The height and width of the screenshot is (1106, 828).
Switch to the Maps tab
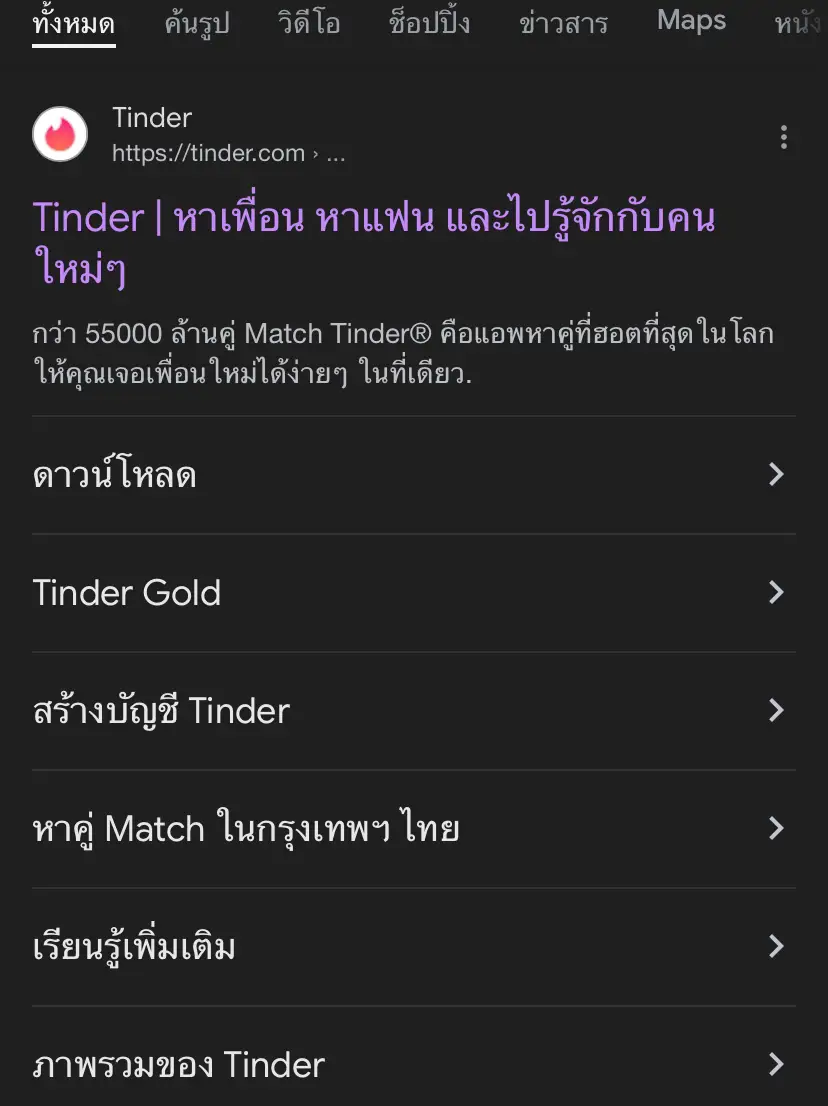click(x=690, y=20)
